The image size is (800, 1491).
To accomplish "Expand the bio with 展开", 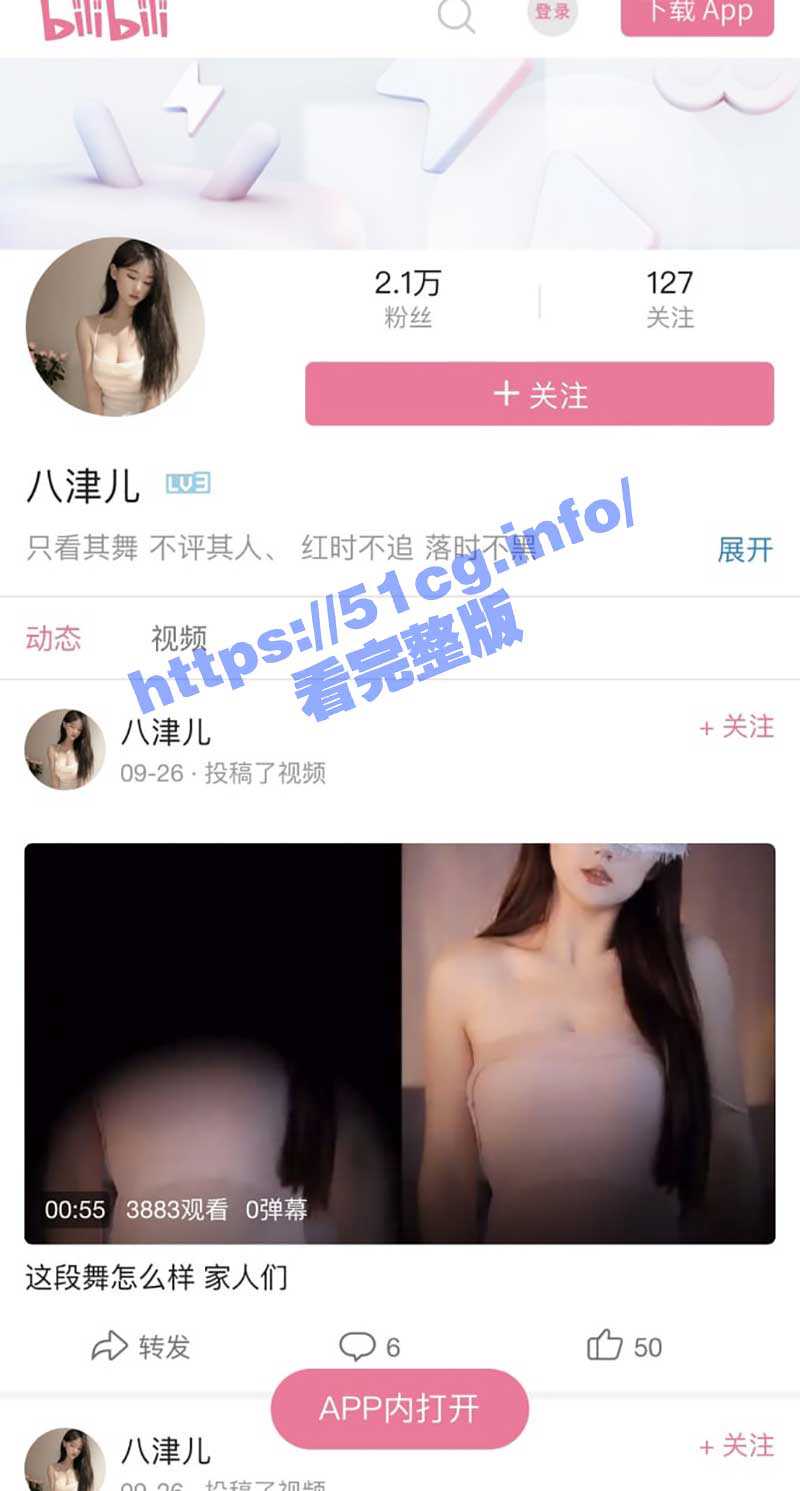I will tap(745, 549).
